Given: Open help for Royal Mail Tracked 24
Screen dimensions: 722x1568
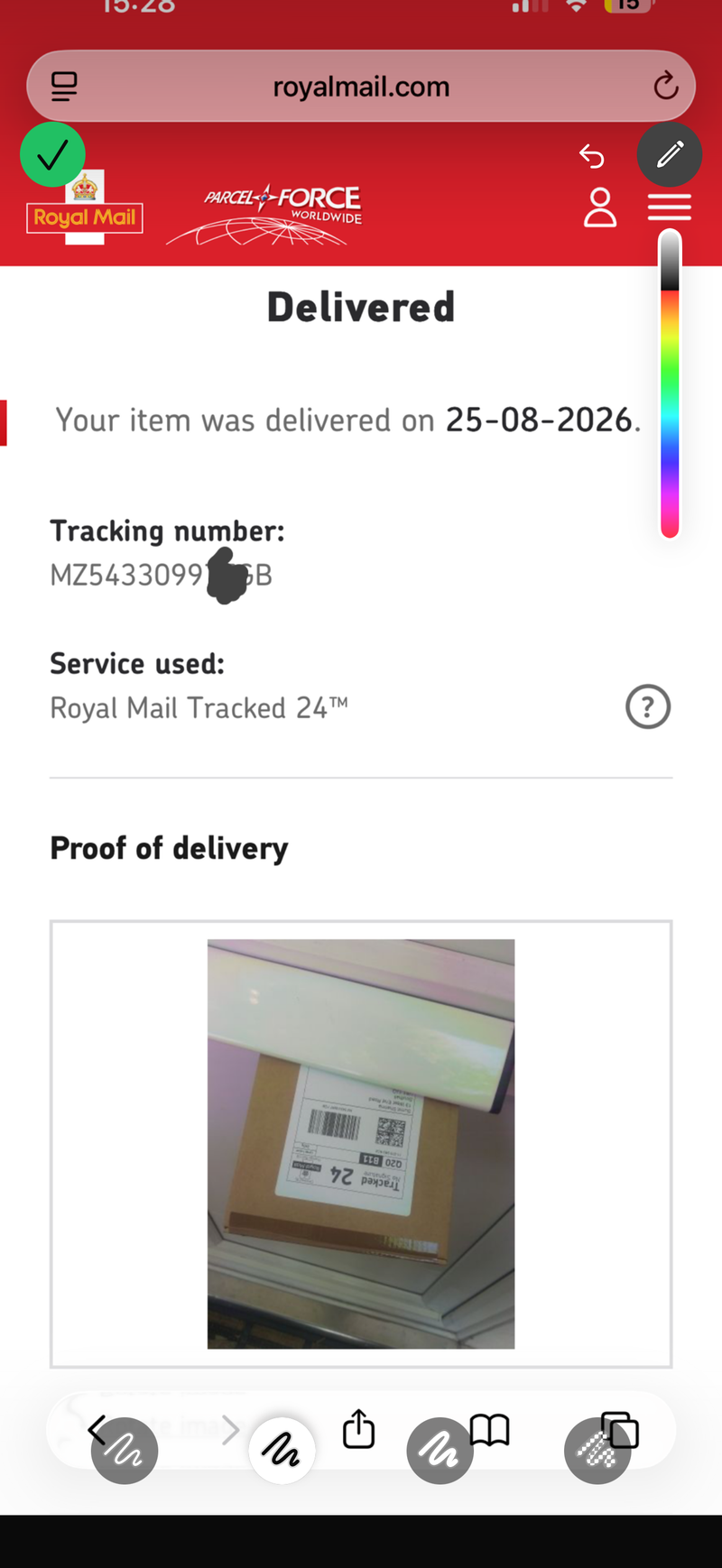Looking at the screenshot, I should (x=648, y=706).
